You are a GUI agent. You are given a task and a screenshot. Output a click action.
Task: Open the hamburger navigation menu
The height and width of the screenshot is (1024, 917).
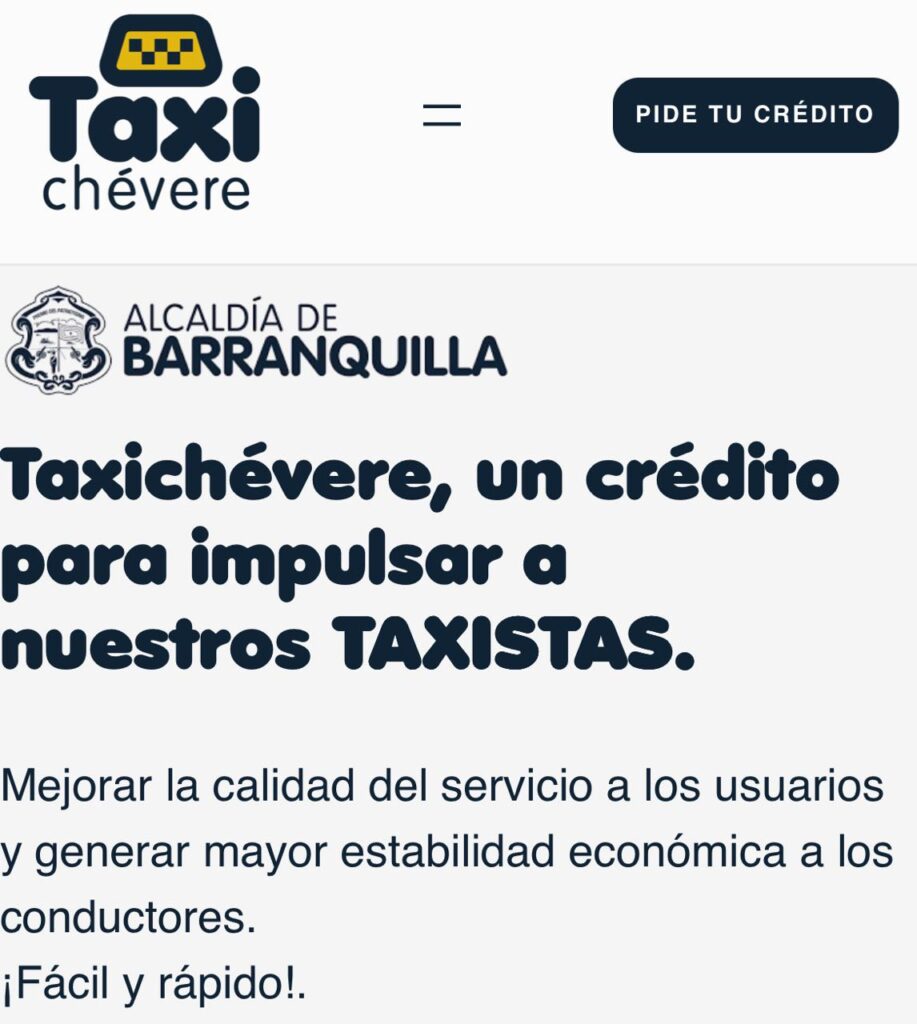441,115
